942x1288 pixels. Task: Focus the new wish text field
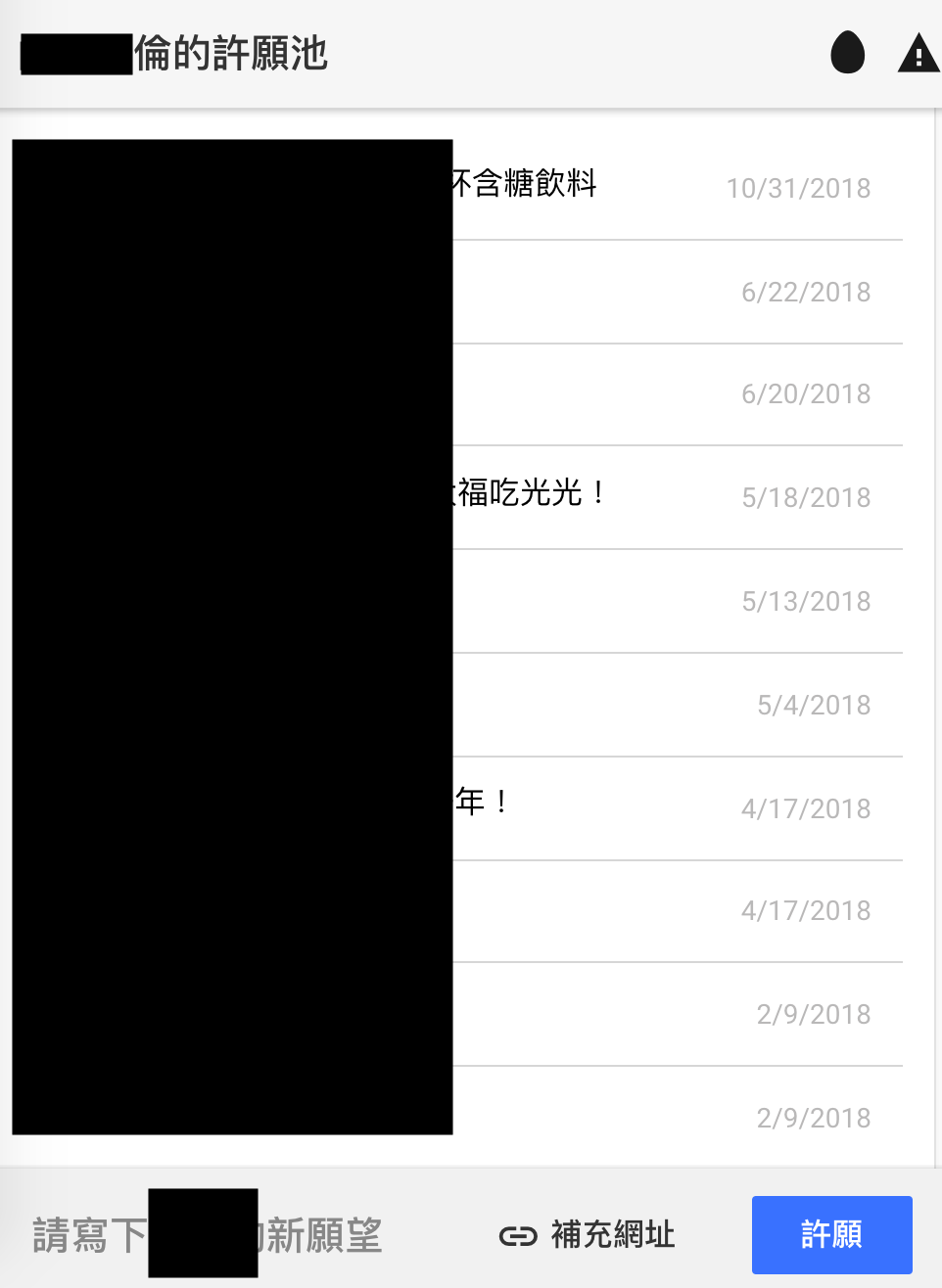pyautogui.click(x=208, y=1235)
